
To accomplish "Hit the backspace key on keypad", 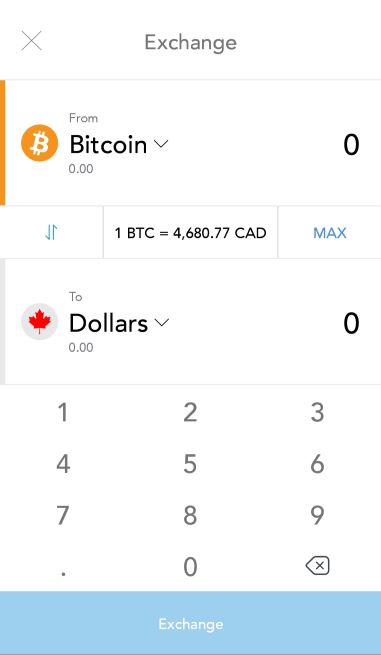I will pyautogui.click(x=318, y=566).
